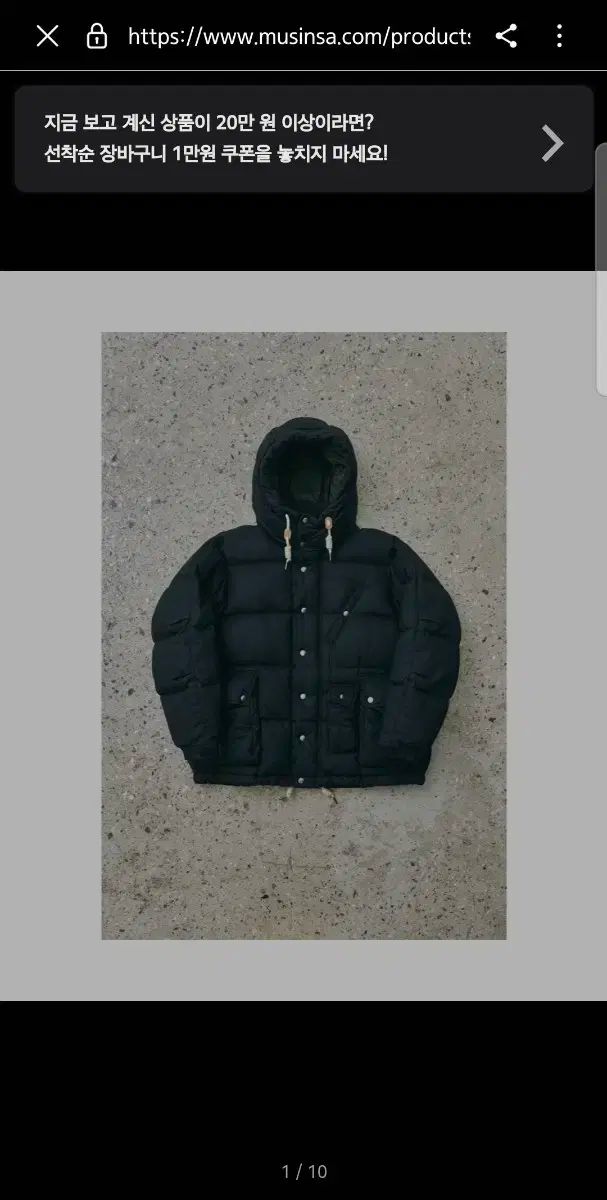View site security info via lock icon
607x1200 pixels.
[x=97, y=37]
